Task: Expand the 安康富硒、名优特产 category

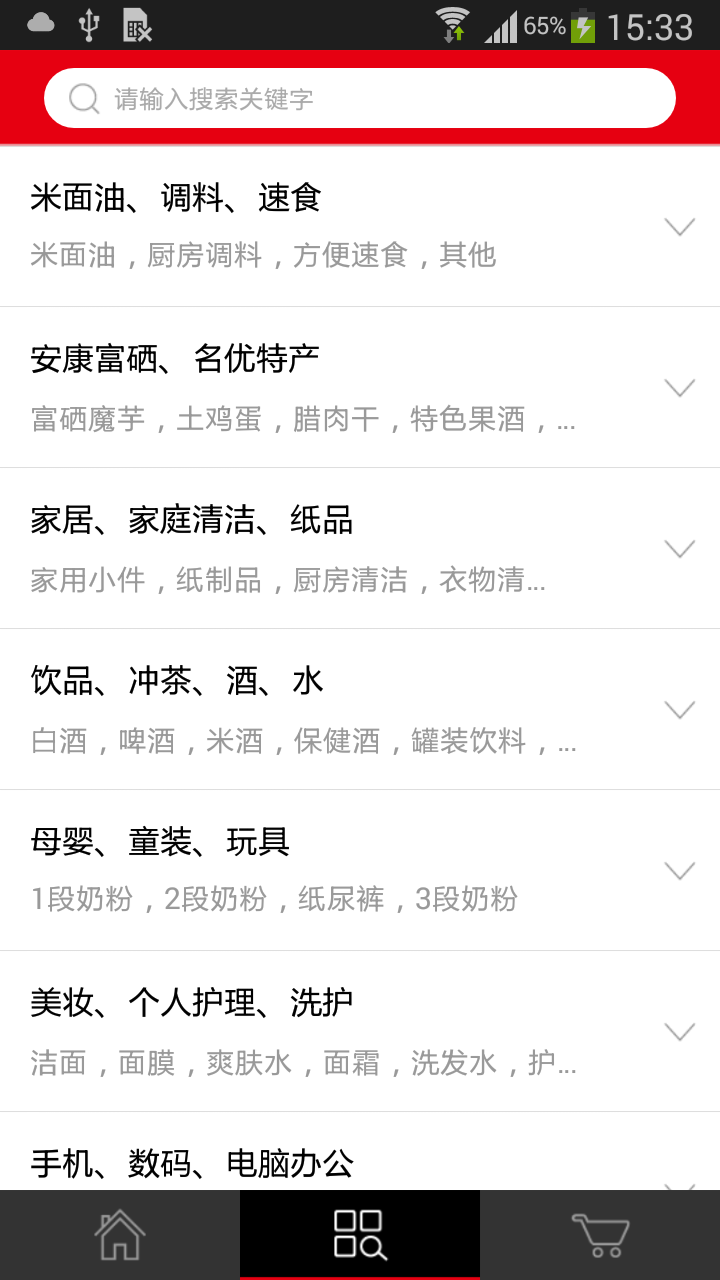Action: 680,388
